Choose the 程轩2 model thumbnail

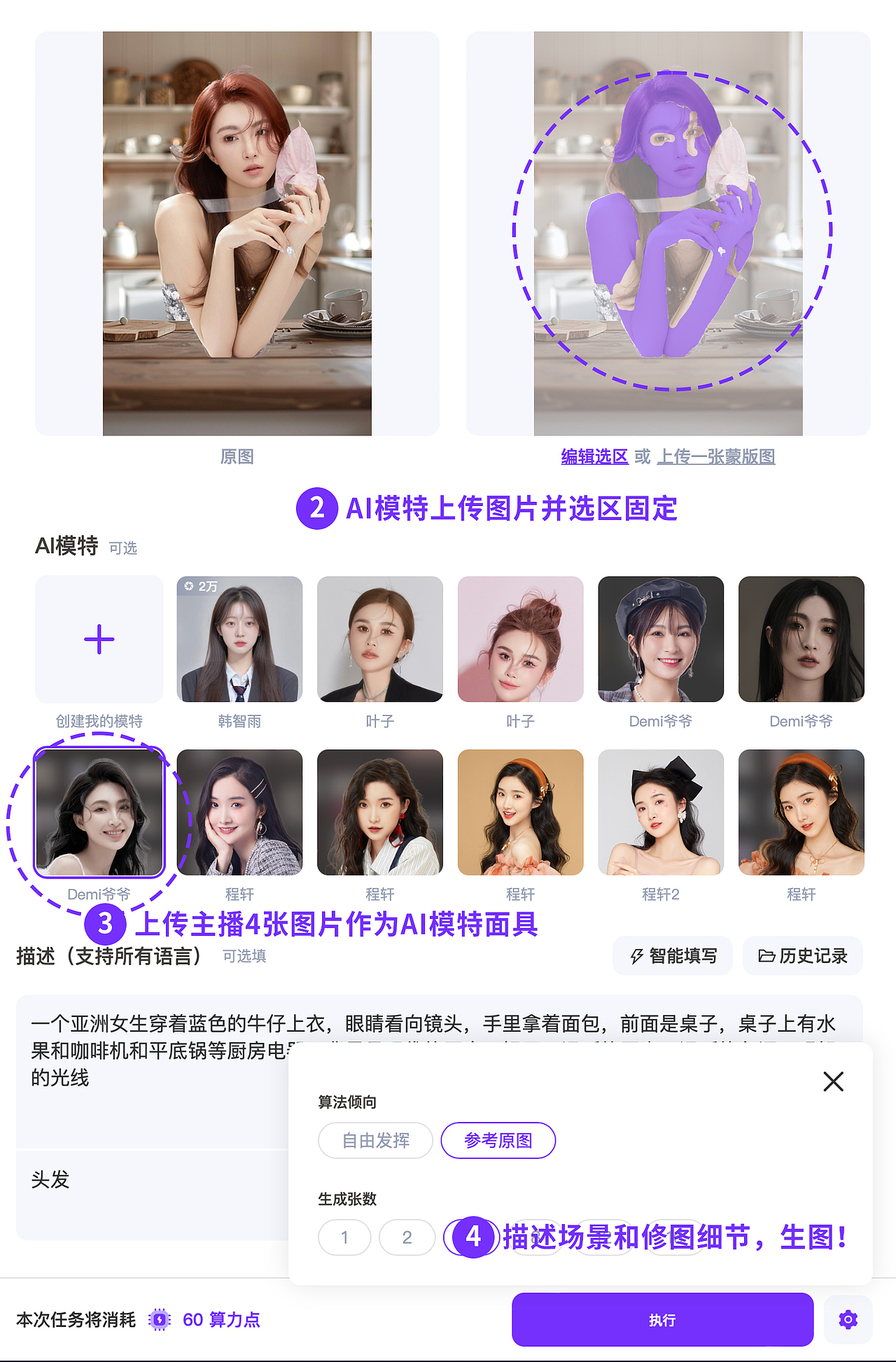tap(661, 812)
